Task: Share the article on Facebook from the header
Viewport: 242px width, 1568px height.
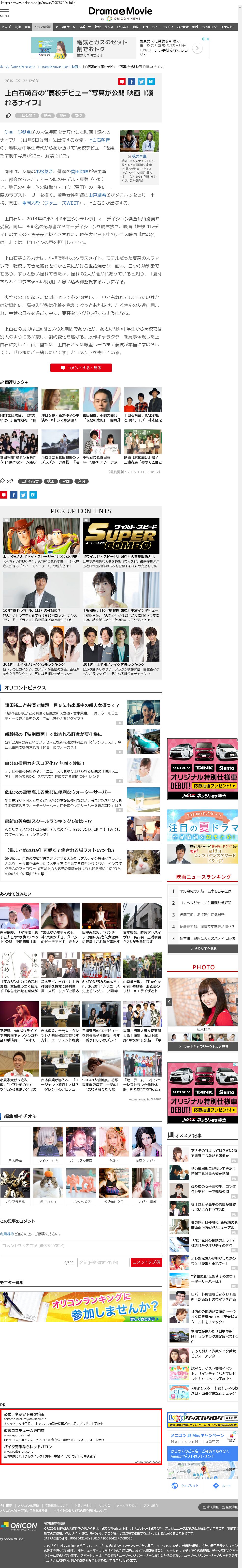Action: coord(131,81)
